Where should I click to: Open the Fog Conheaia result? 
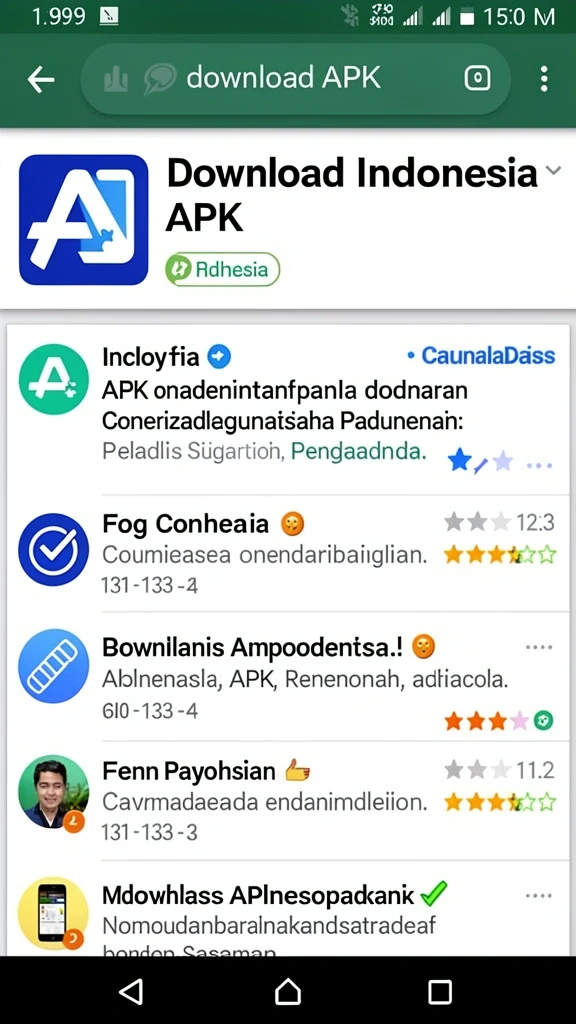tap(287, 550)
